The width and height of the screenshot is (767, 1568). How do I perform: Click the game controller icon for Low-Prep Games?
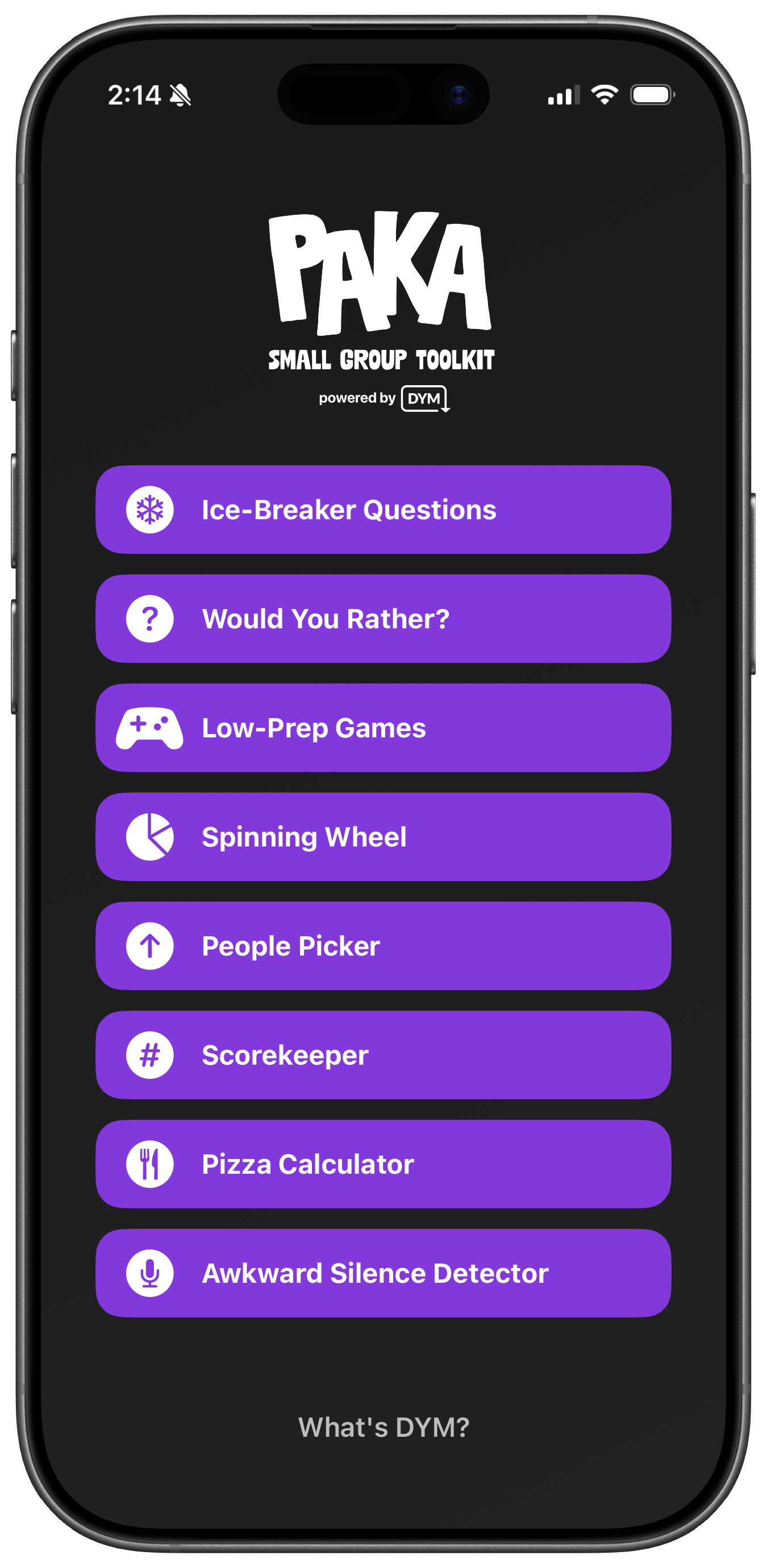click(150, 727)
